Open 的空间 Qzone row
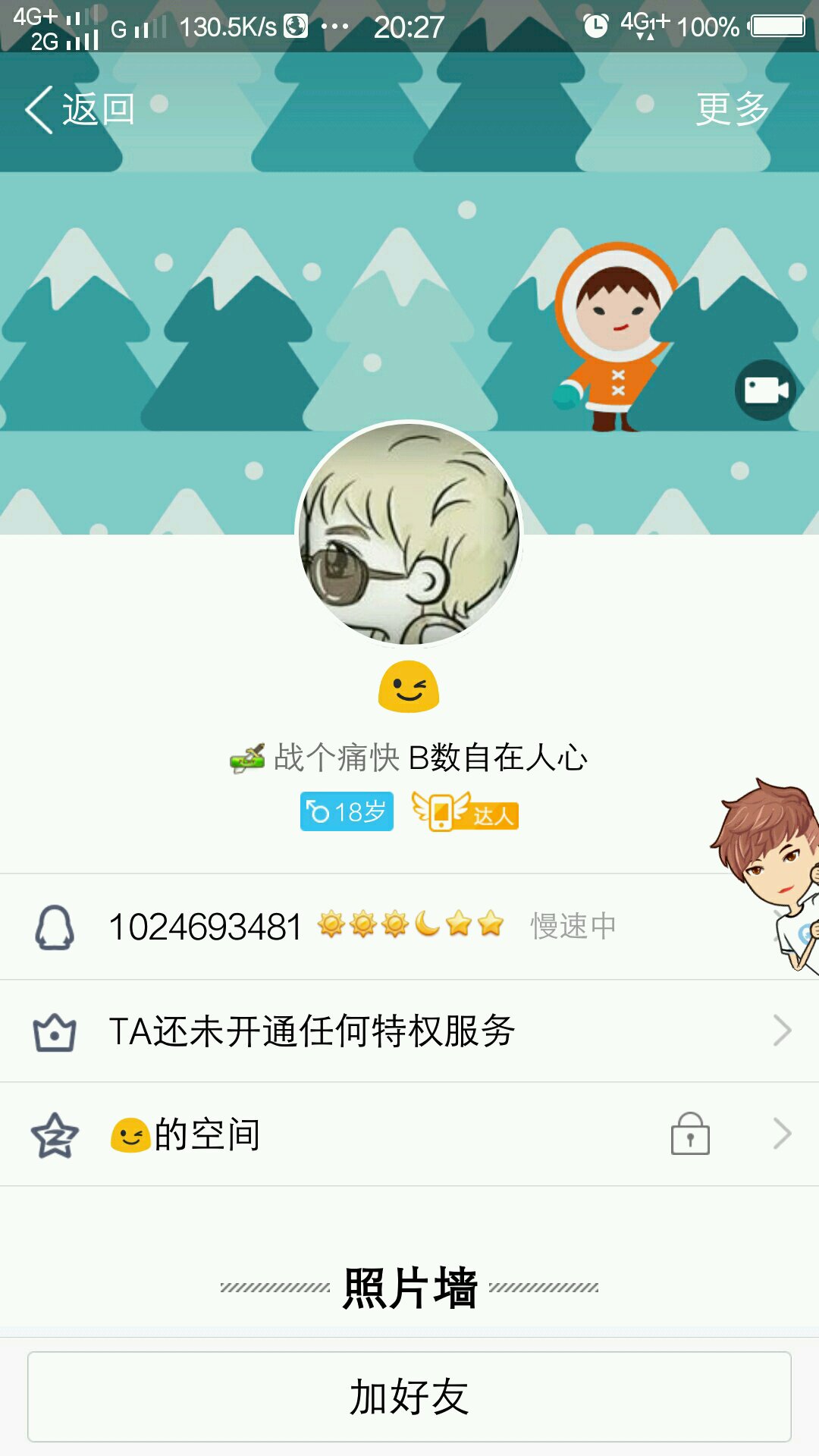Screen dimensions: 819x1456 coord(409,1134)
